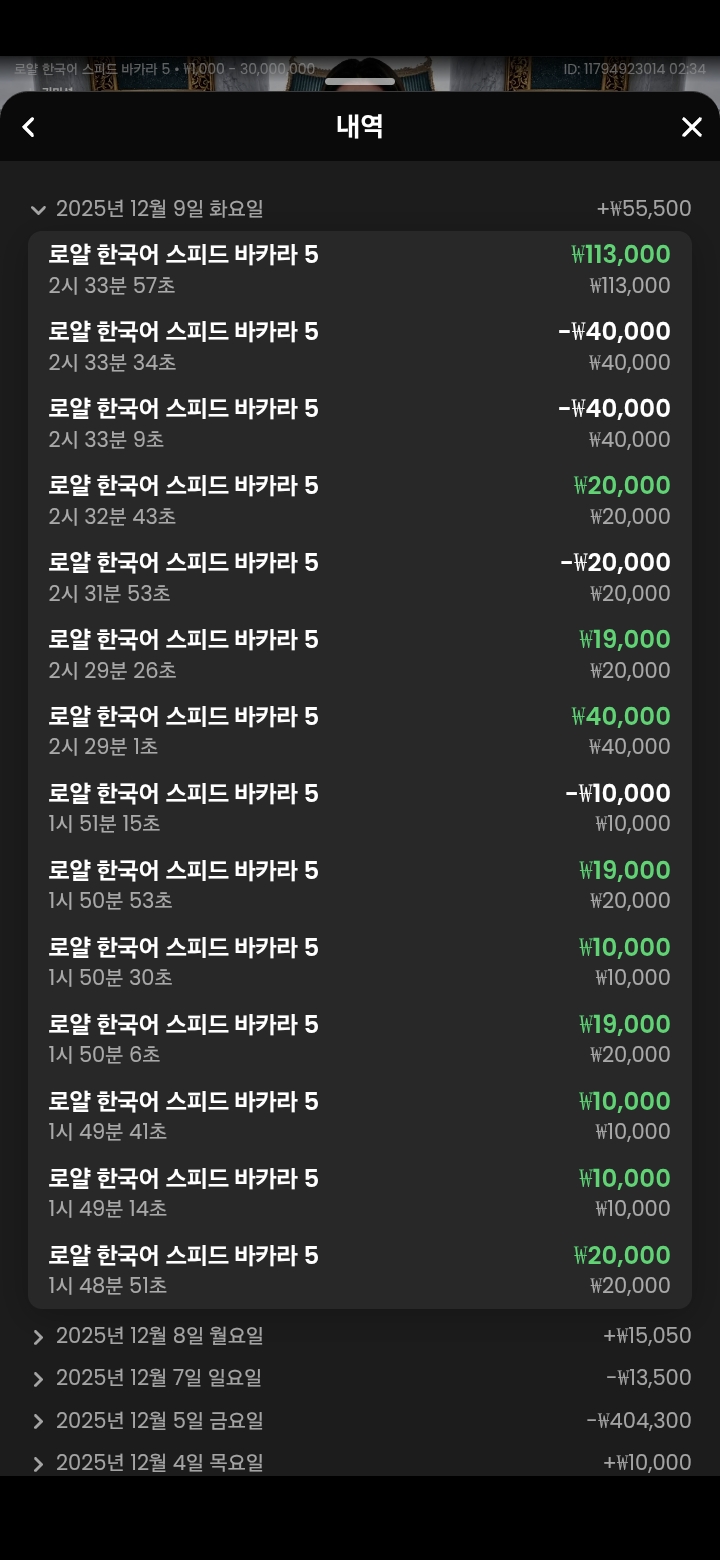The image size is (720, 1560).
Task: Open the 2시 29분 26초 game round
Action: click(359, 655)
